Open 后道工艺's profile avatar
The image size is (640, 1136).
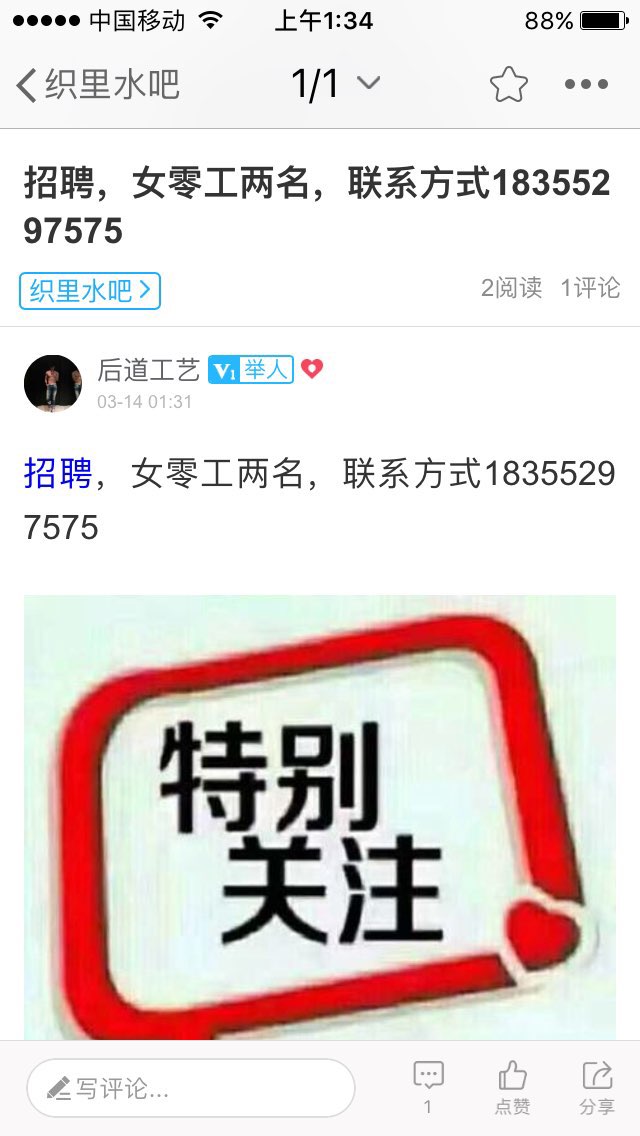[52, 383]
